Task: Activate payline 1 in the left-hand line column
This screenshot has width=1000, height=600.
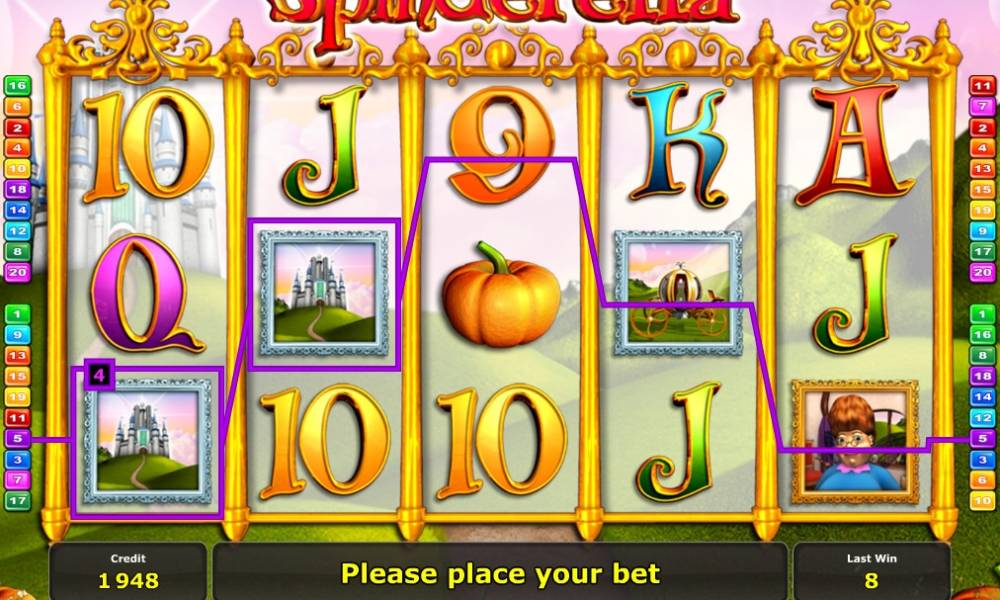Action: click(x=17, y=314)
